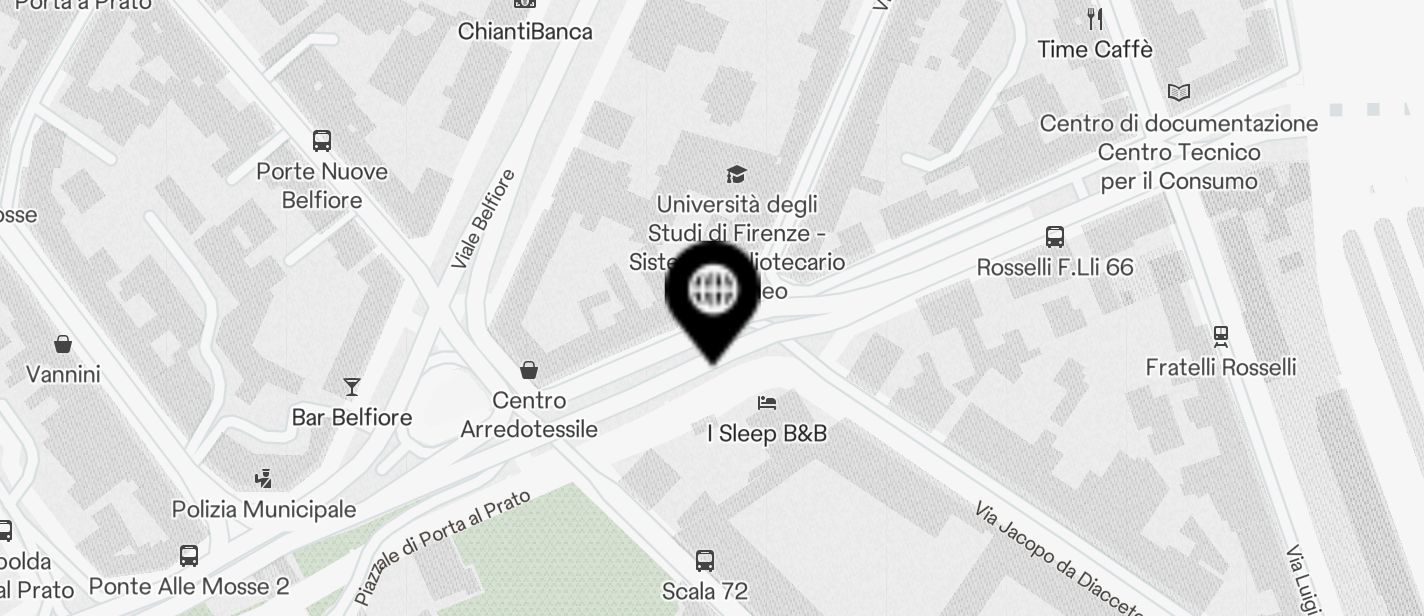Select the Scala 72 bus stop marker
This screenshot has width=1424, height=616.
(705, 561)
